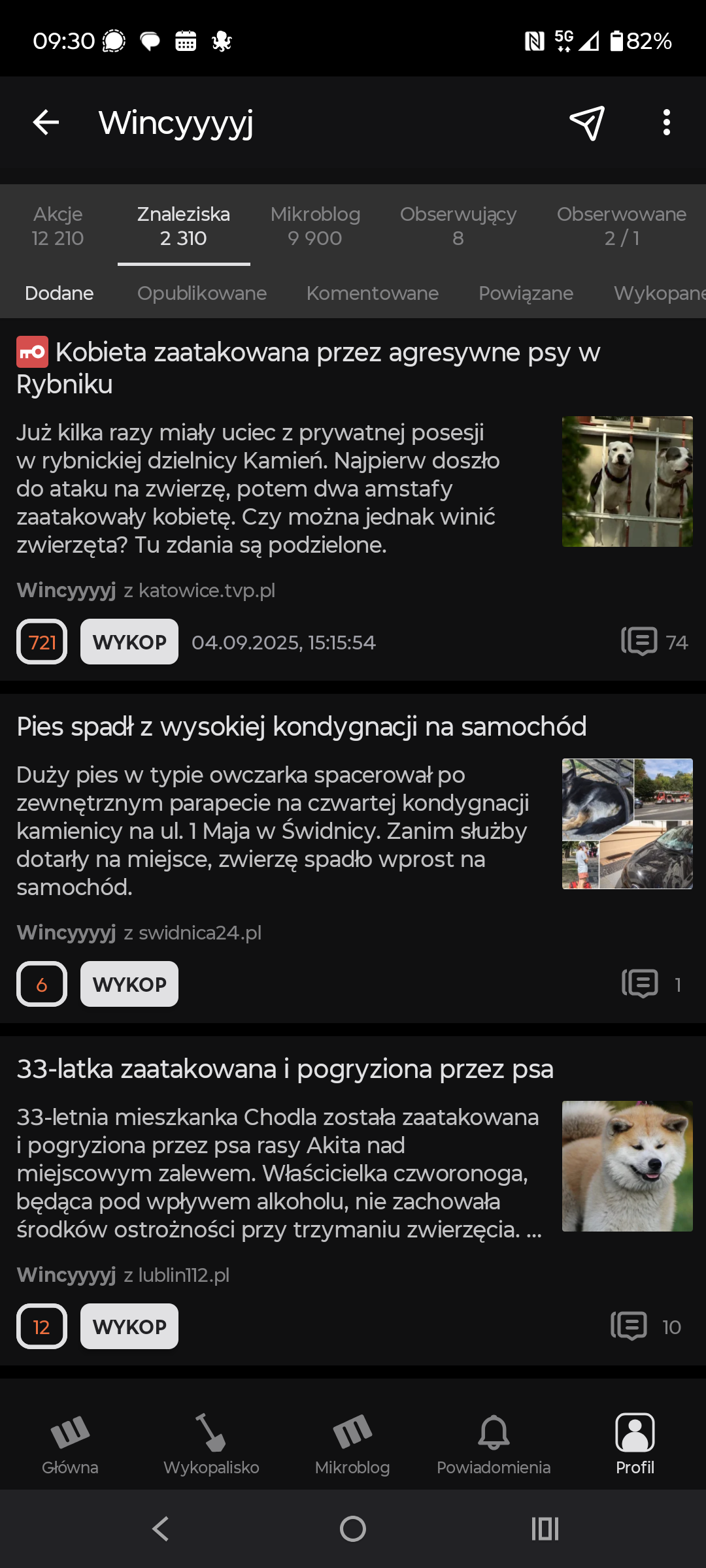Viewport: 706px width, 1568px height.
Task: Open the Obserwowane tab
Action: click(x=621, y=226)
